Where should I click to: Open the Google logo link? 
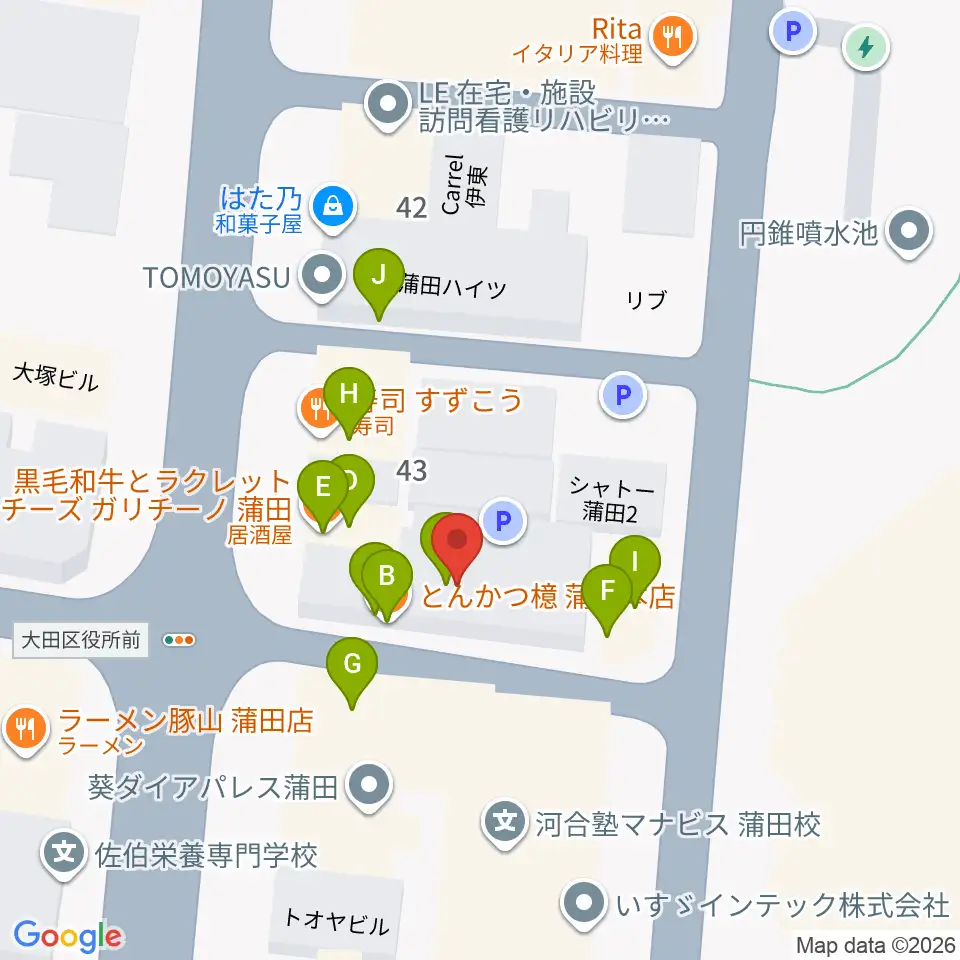(69, 936)
